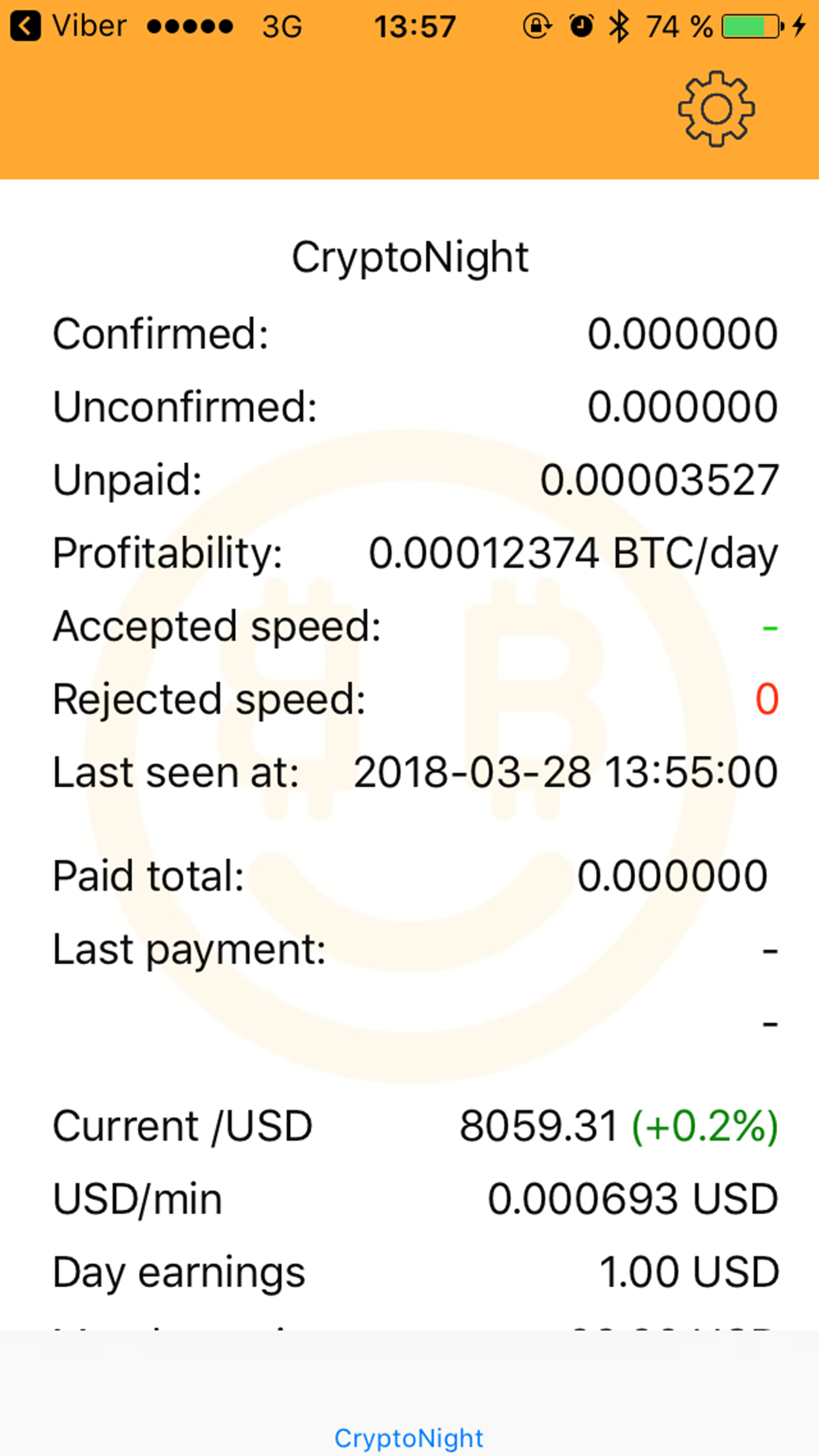Image resolution: width=819 pixels, height=1456 pixels.
Task: Tap the CryptoNight title heading
Action: click(409, 257)
